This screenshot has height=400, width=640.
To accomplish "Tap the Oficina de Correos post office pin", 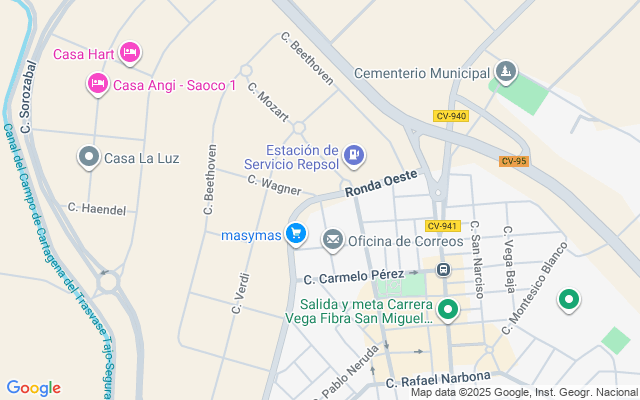I will 332,240.
